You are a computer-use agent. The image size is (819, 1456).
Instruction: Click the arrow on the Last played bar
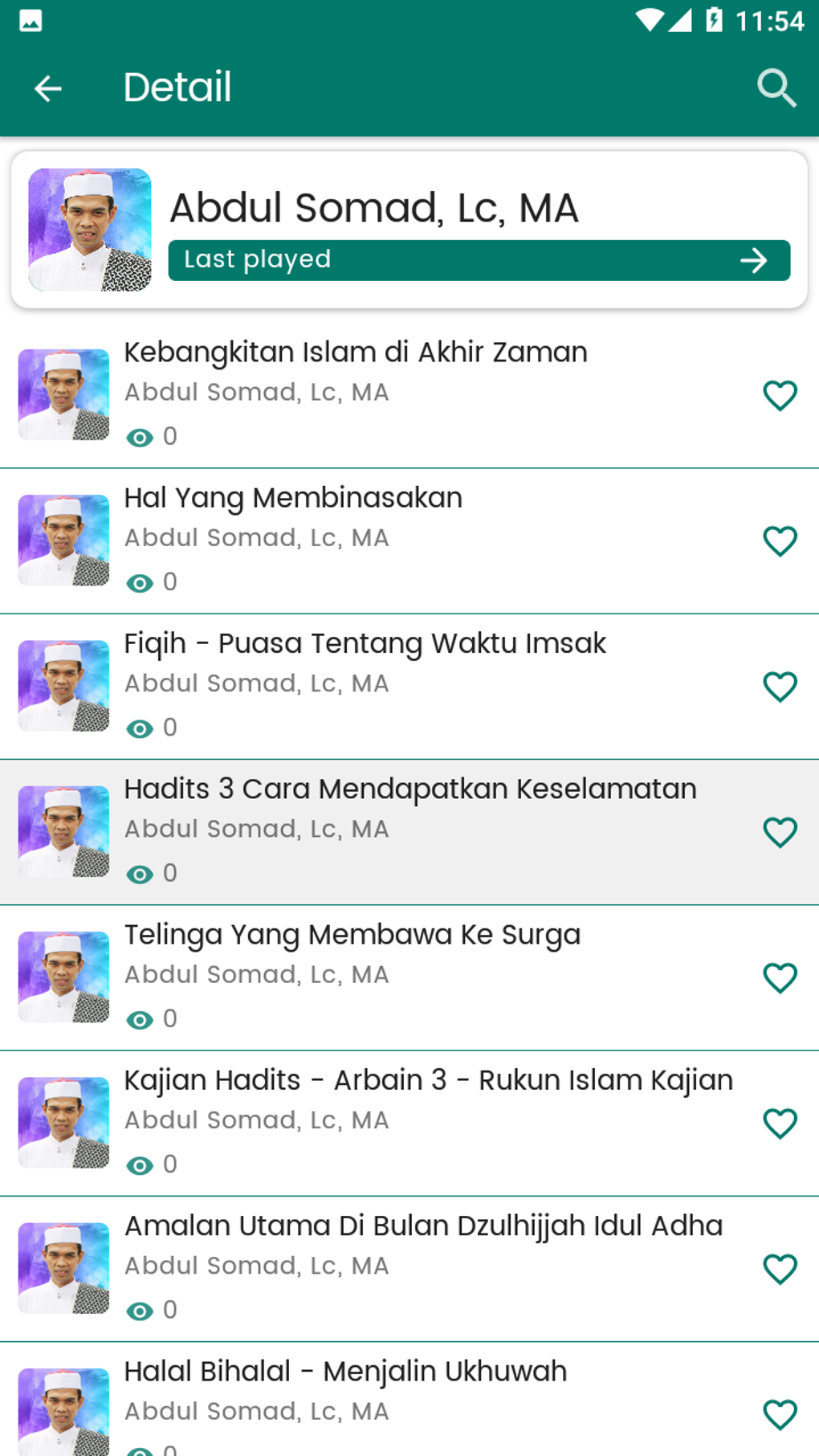tap(753, 259)
